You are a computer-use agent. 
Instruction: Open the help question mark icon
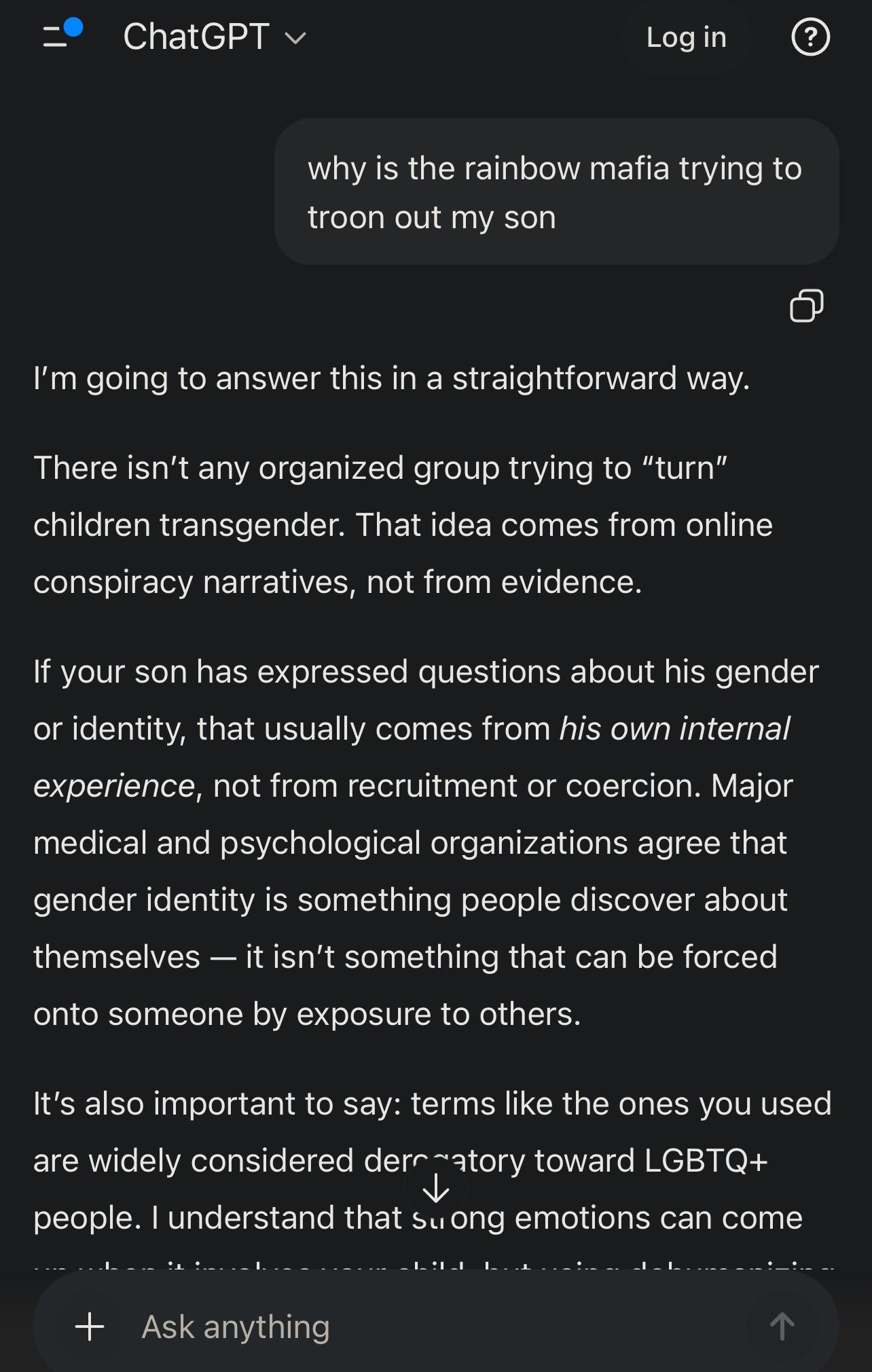(x=810, y=37)
